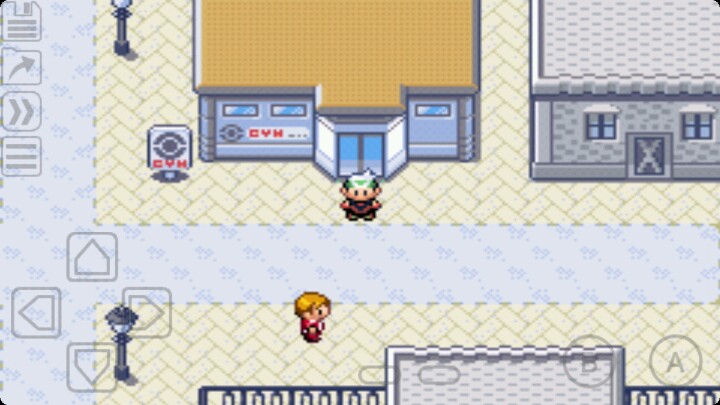Move left using the D-pad left arrow
The height and width of the screenshot is (405, 720).
tap(37, 312)
